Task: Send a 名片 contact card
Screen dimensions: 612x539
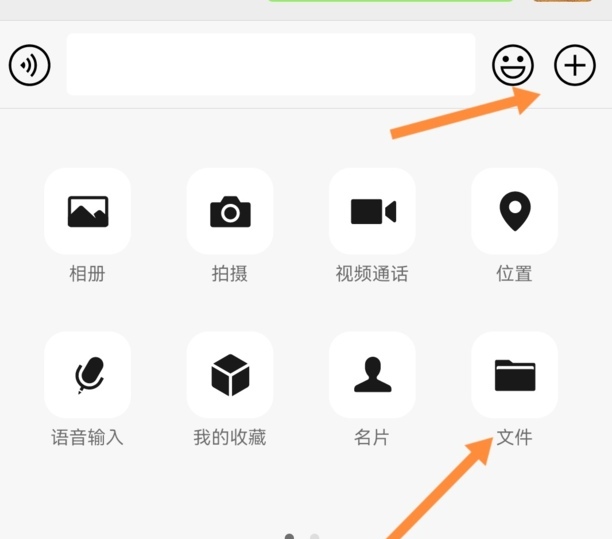Action: click(x=372, y=375)
